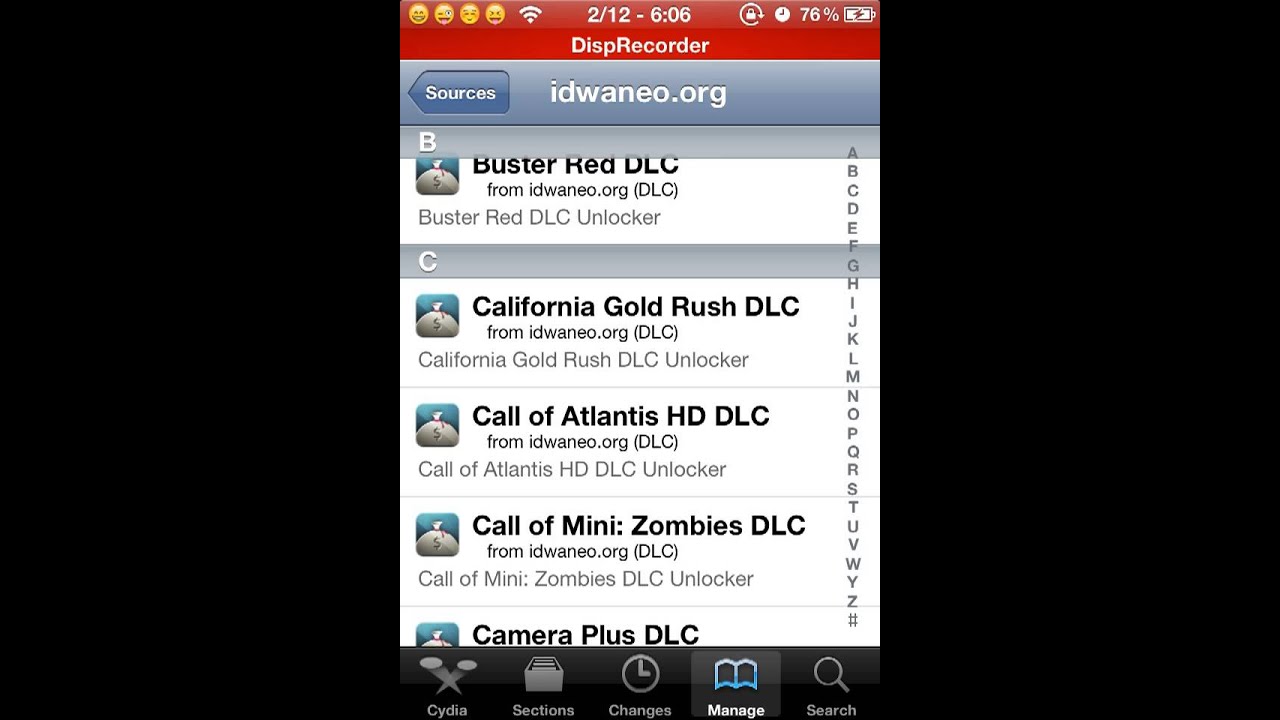Jump to letter M in the index

pos(853,377)
